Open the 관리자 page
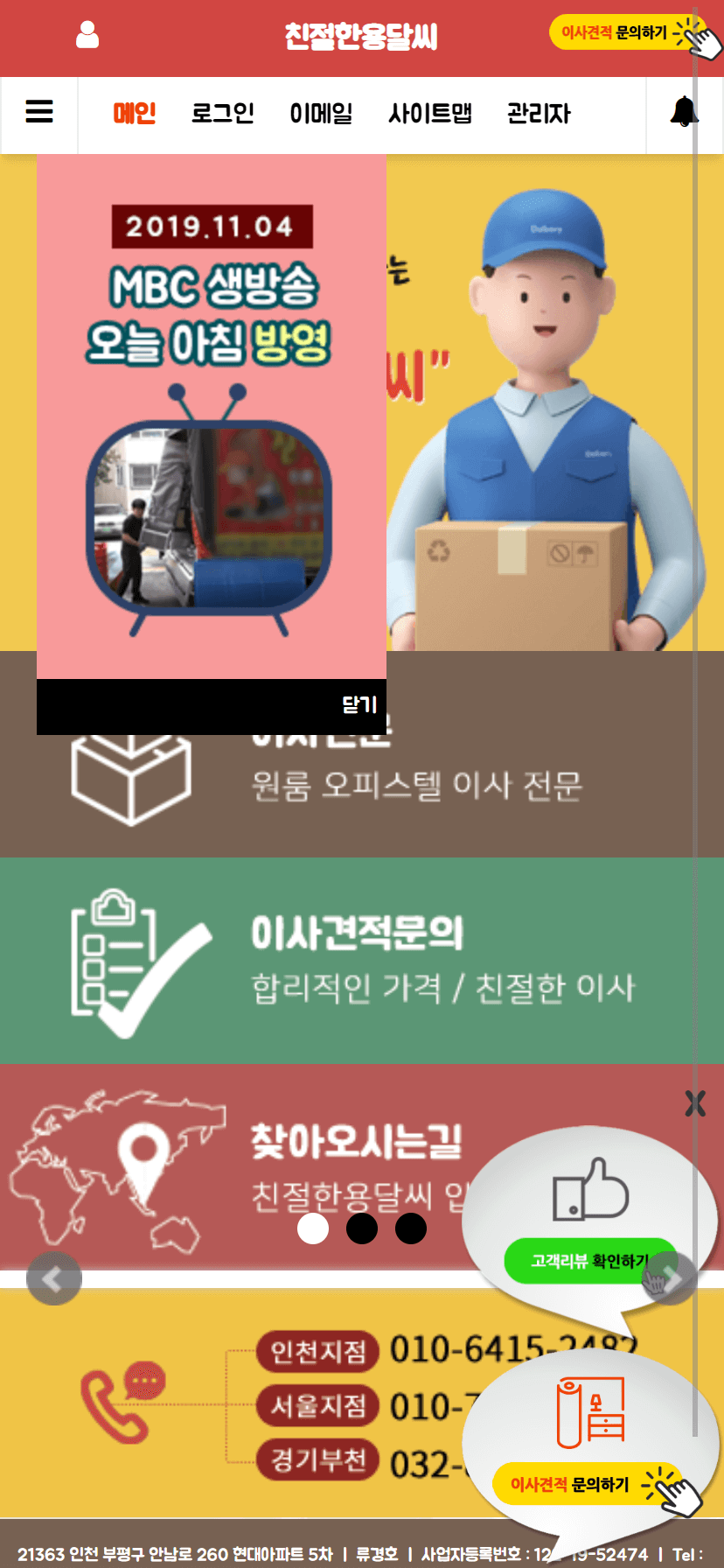This screenshot has width=724, height=1568. click(x=539, y=113)
